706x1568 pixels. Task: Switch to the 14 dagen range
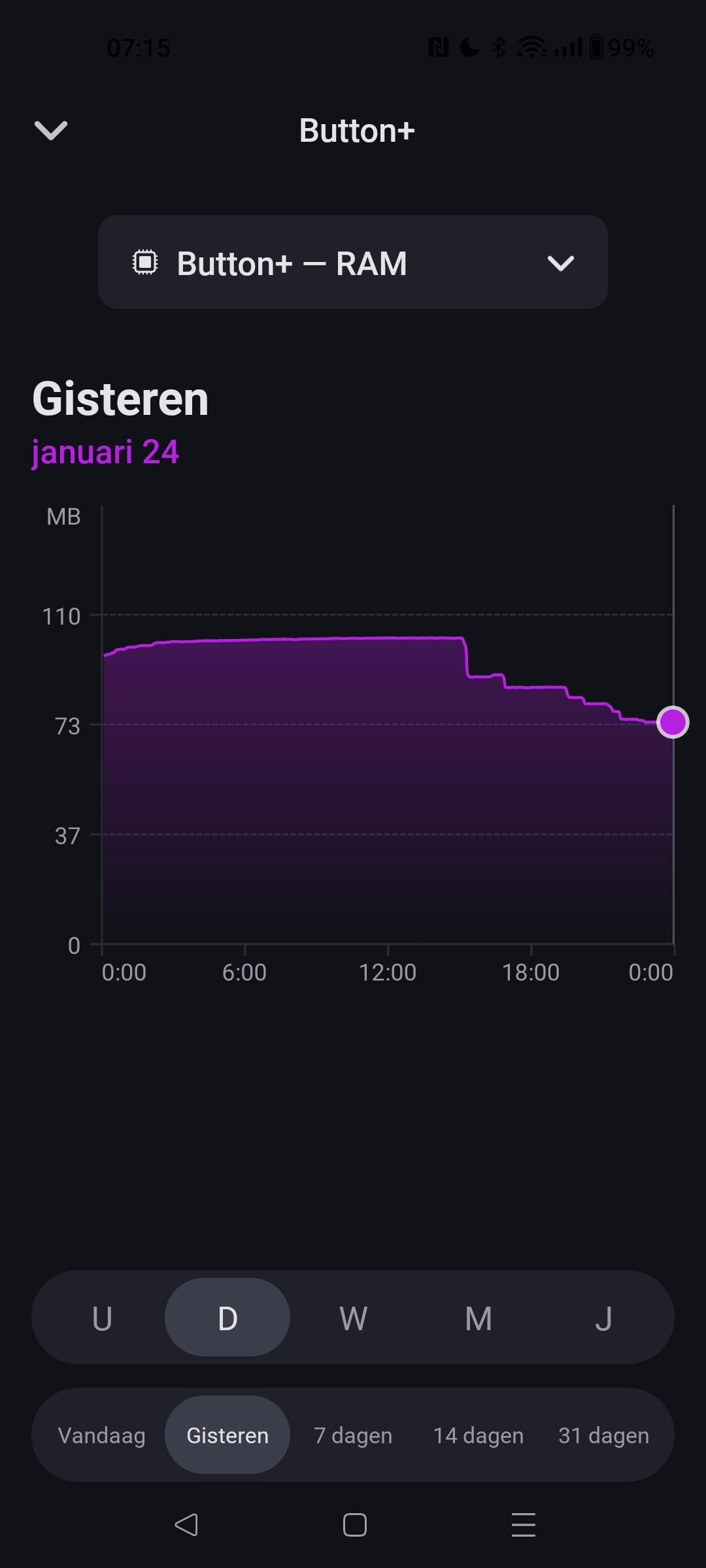click(479, 1435)
